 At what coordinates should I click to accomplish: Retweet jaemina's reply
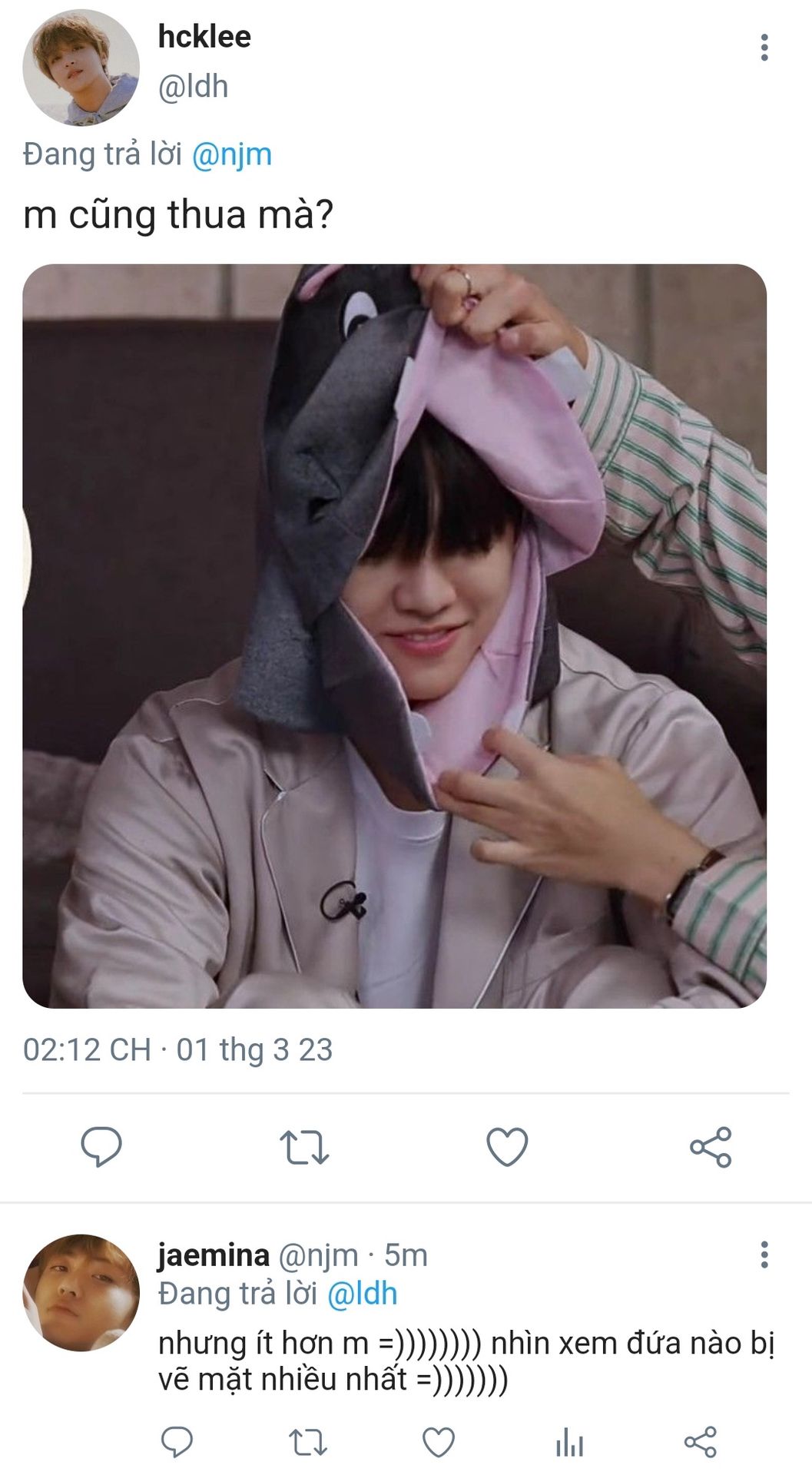click(308, 1442)
